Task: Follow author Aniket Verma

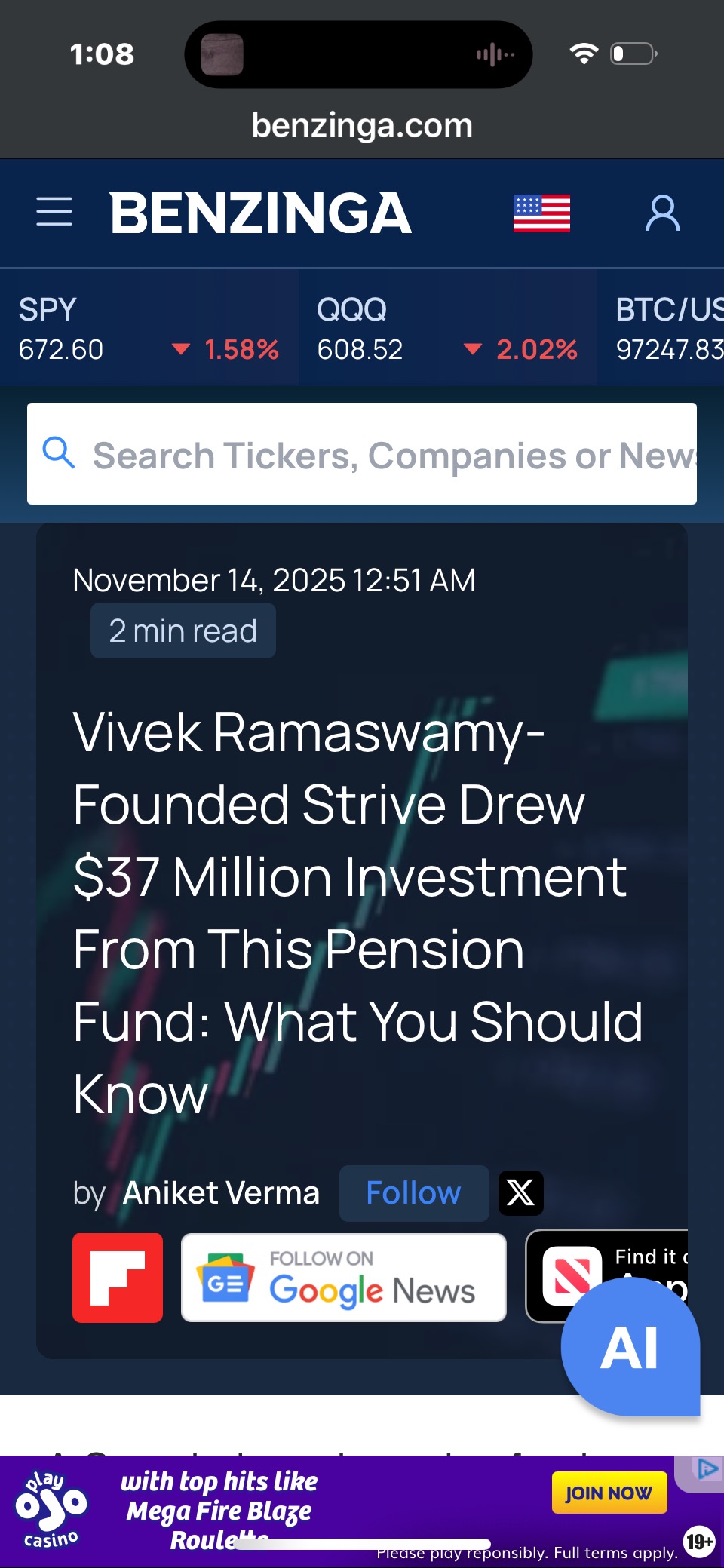Action: pos(413,1193)
